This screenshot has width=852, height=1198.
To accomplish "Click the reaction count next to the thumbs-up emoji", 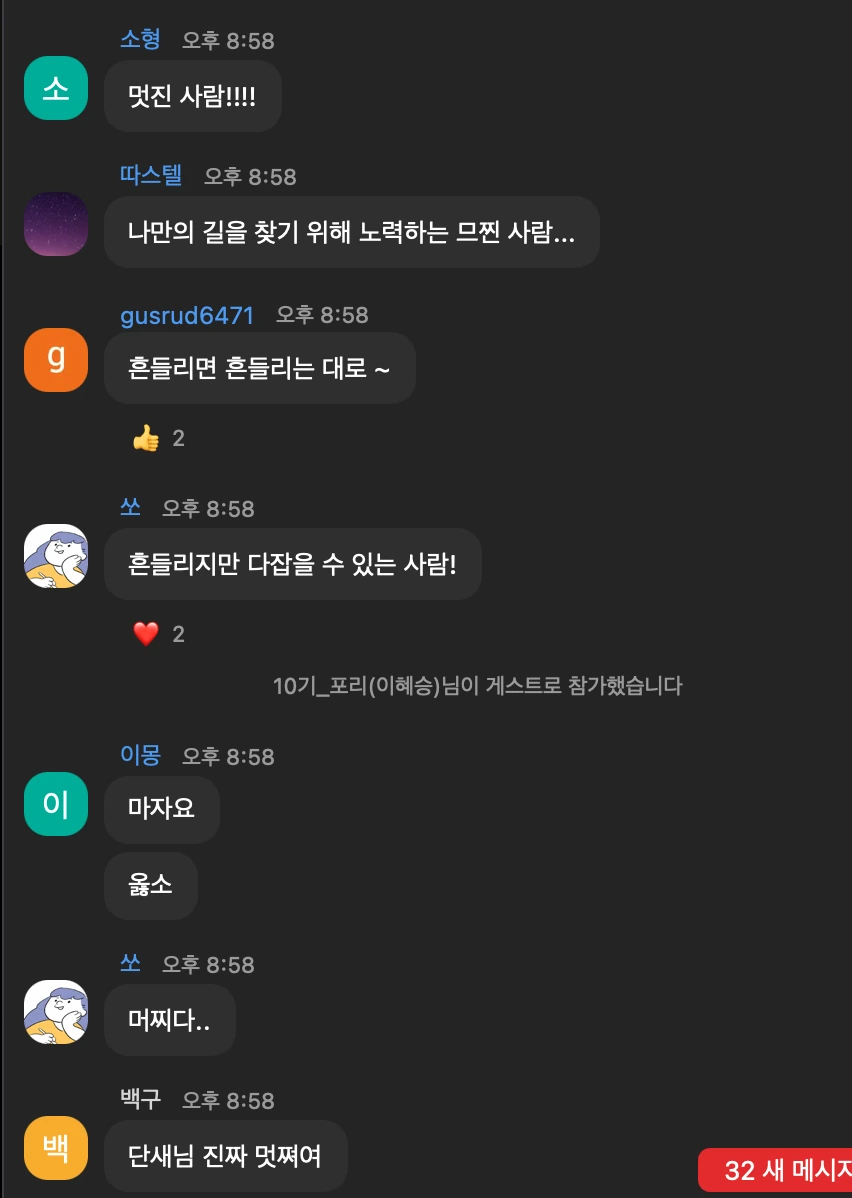I will click(176, 437).
